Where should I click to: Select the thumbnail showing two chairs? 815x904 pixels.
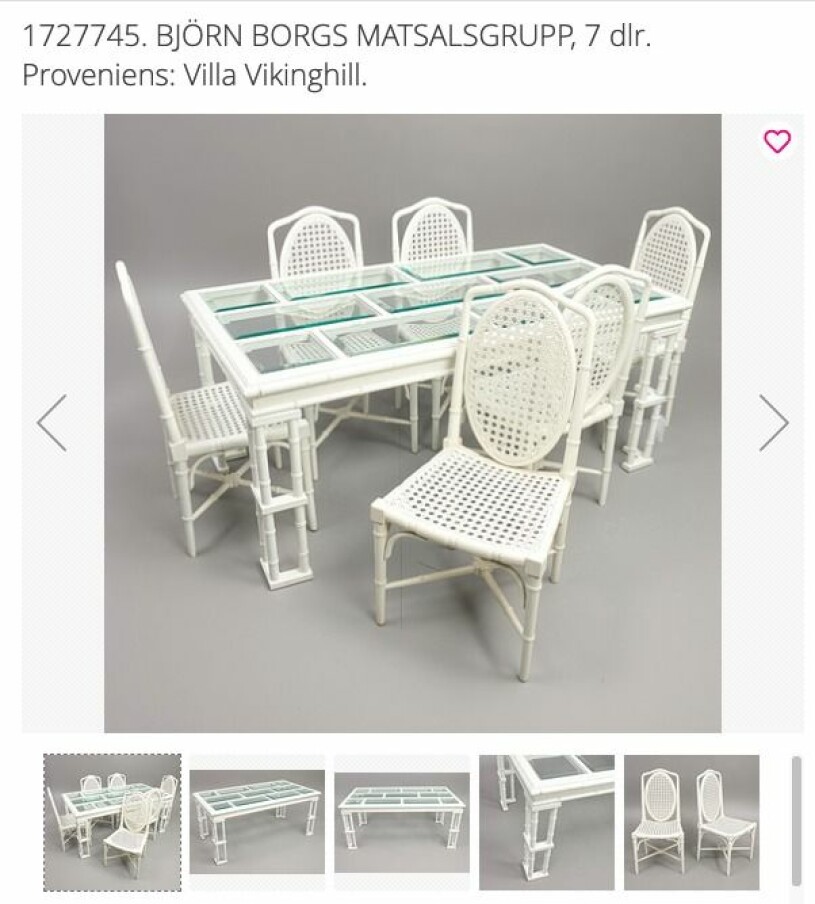[691, 822]
